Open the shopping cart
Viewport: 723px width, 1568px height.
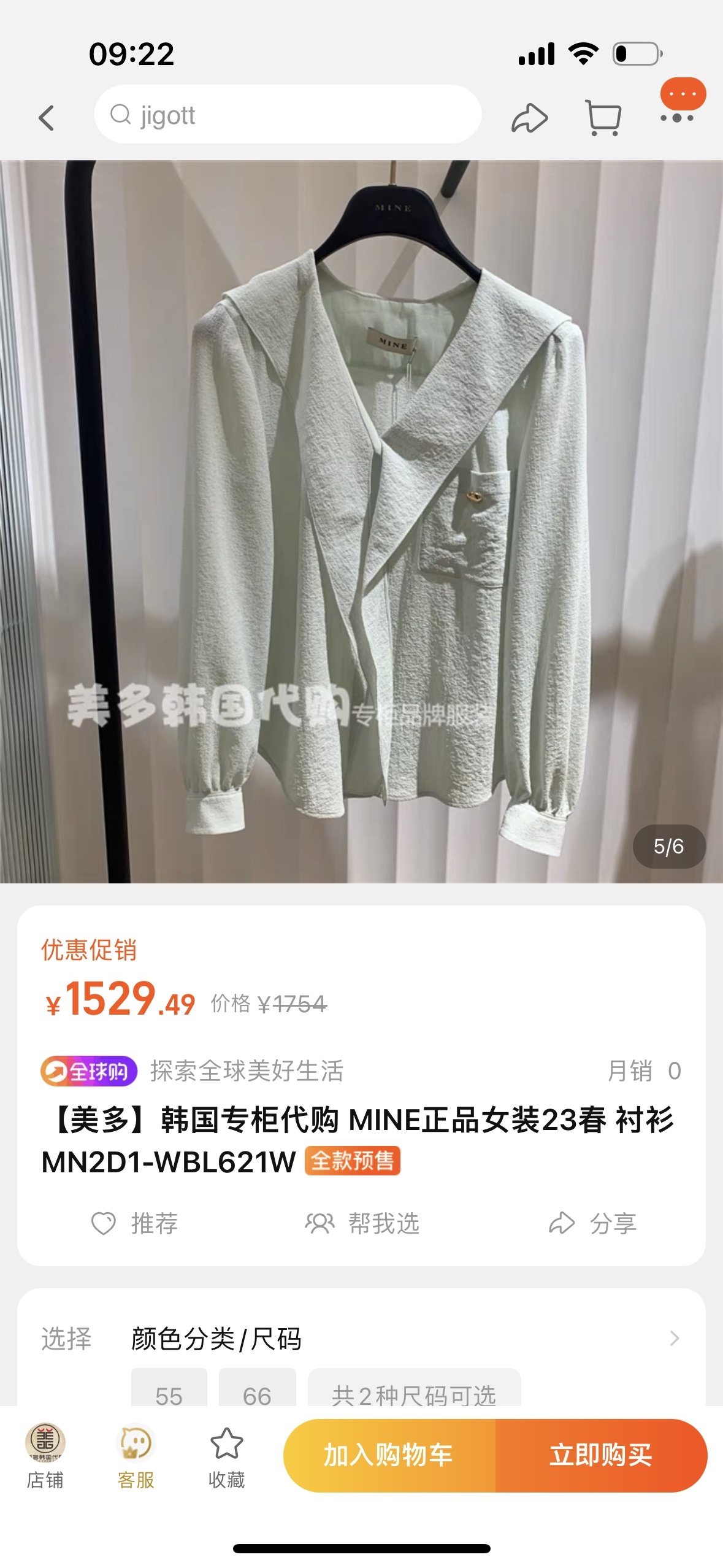(x=604, y=117)
